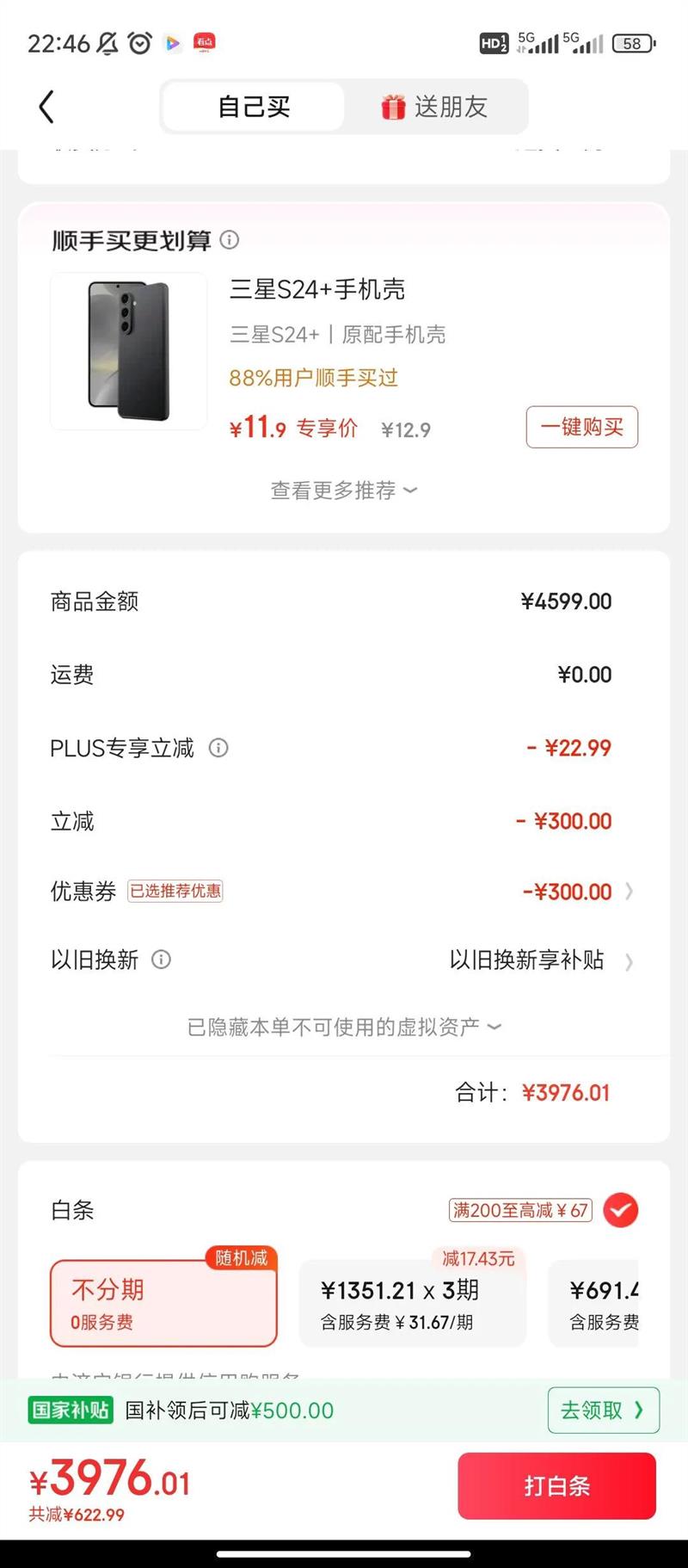The image size is (688, 1568).
Task: Show info for 以旧换新
Action: [x=161, y=960]
